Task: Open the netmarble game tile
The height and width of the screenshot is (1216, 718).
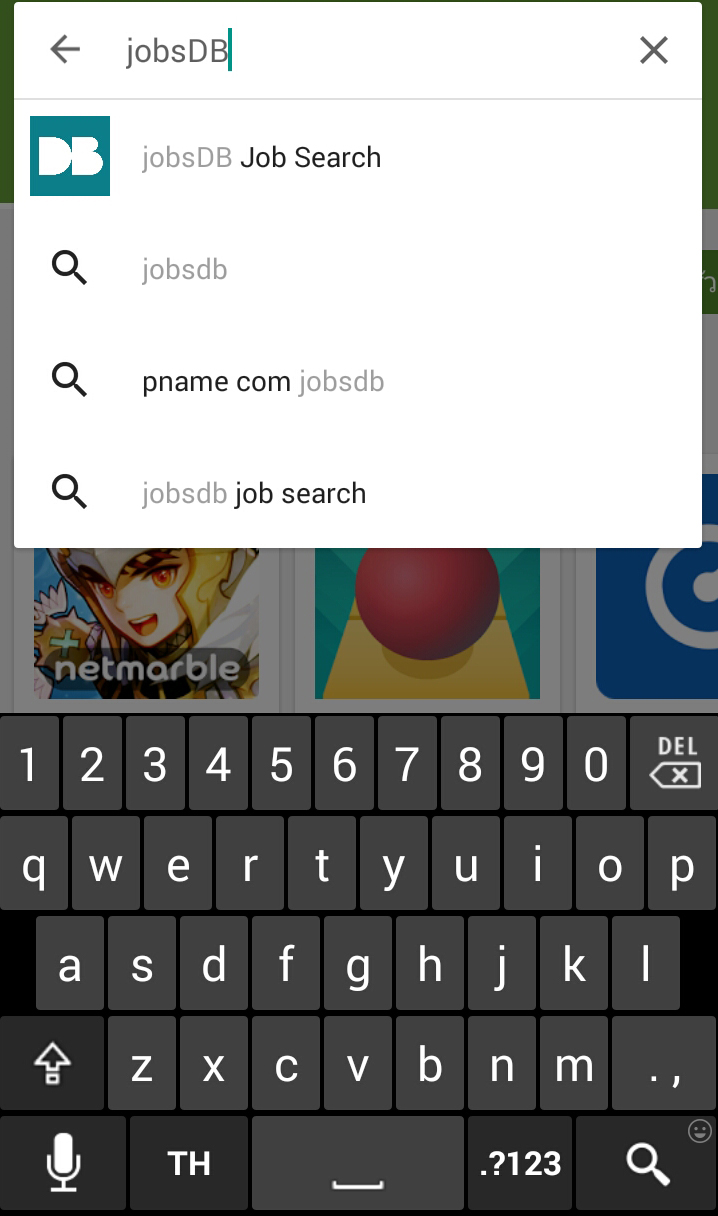Action: point(146,623)
